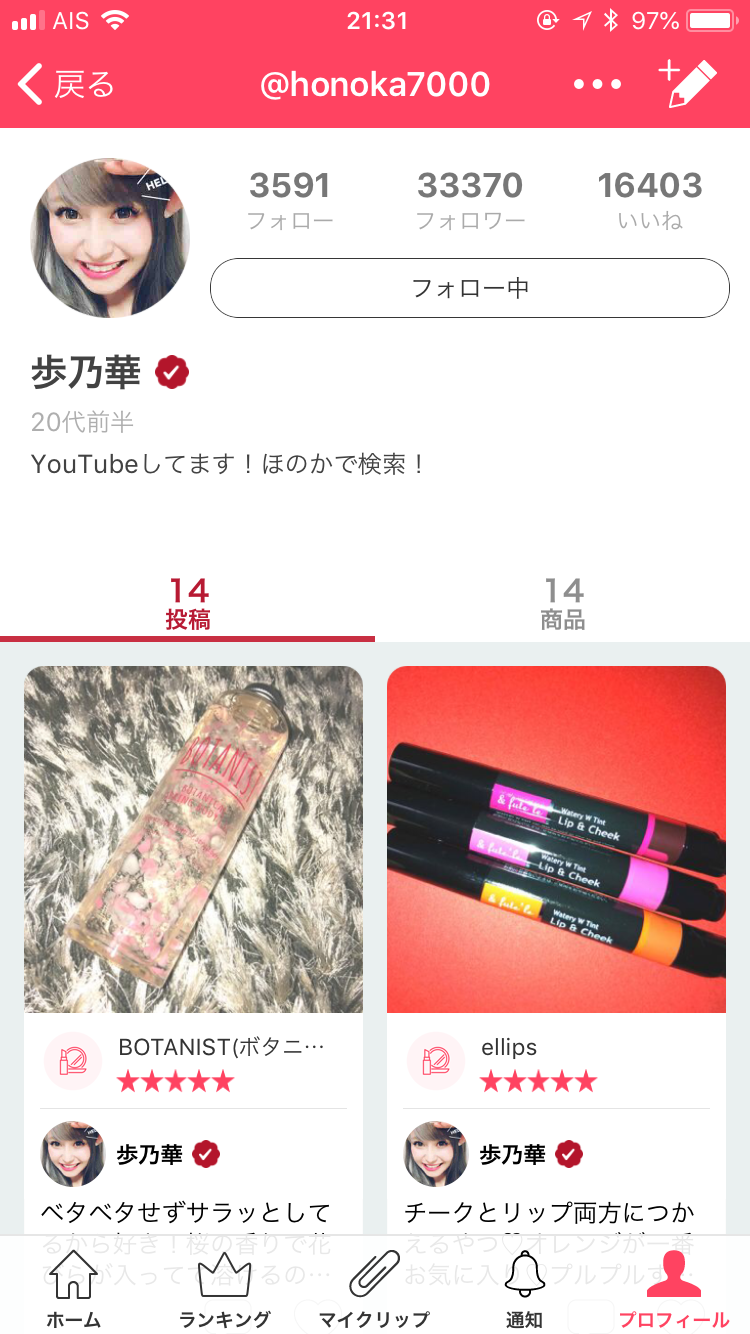Open the Lip & Cheek tint post
Screen dimensions: 750x1334
(556, 840)
